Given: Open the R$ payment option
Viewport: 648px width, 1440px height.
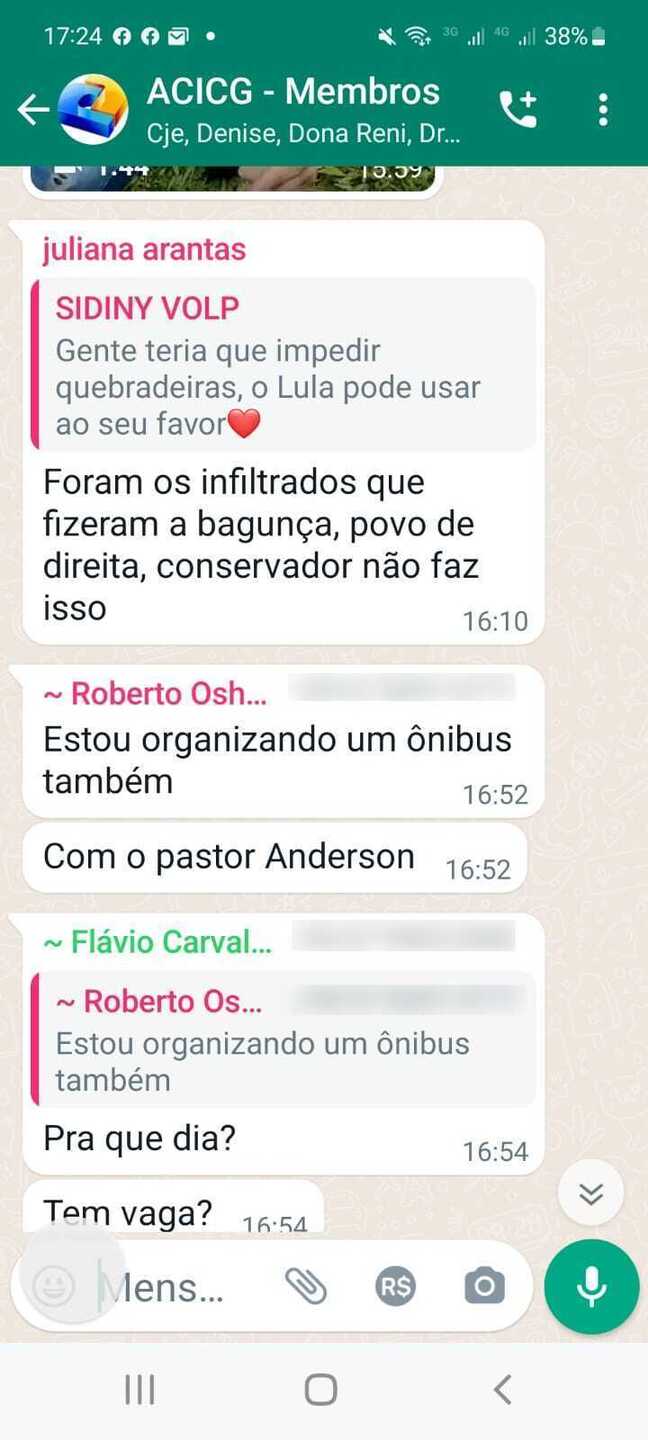Looking at the screenshot, I should 396,1287.
